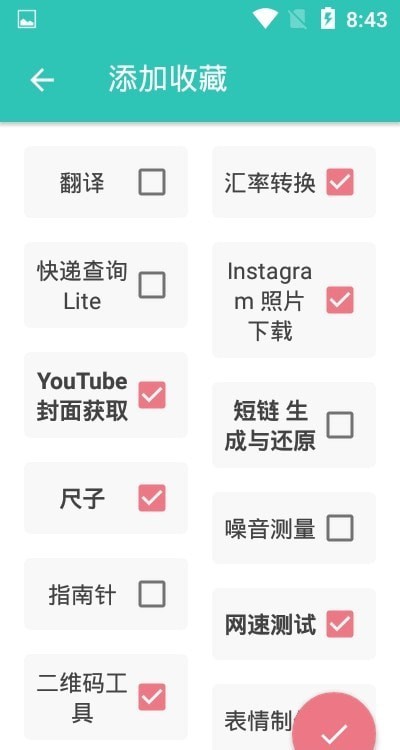This screenshot has height=750, width=400.
Task: Tick the 噪音测量 checkbox
Action: coord(340,528)
